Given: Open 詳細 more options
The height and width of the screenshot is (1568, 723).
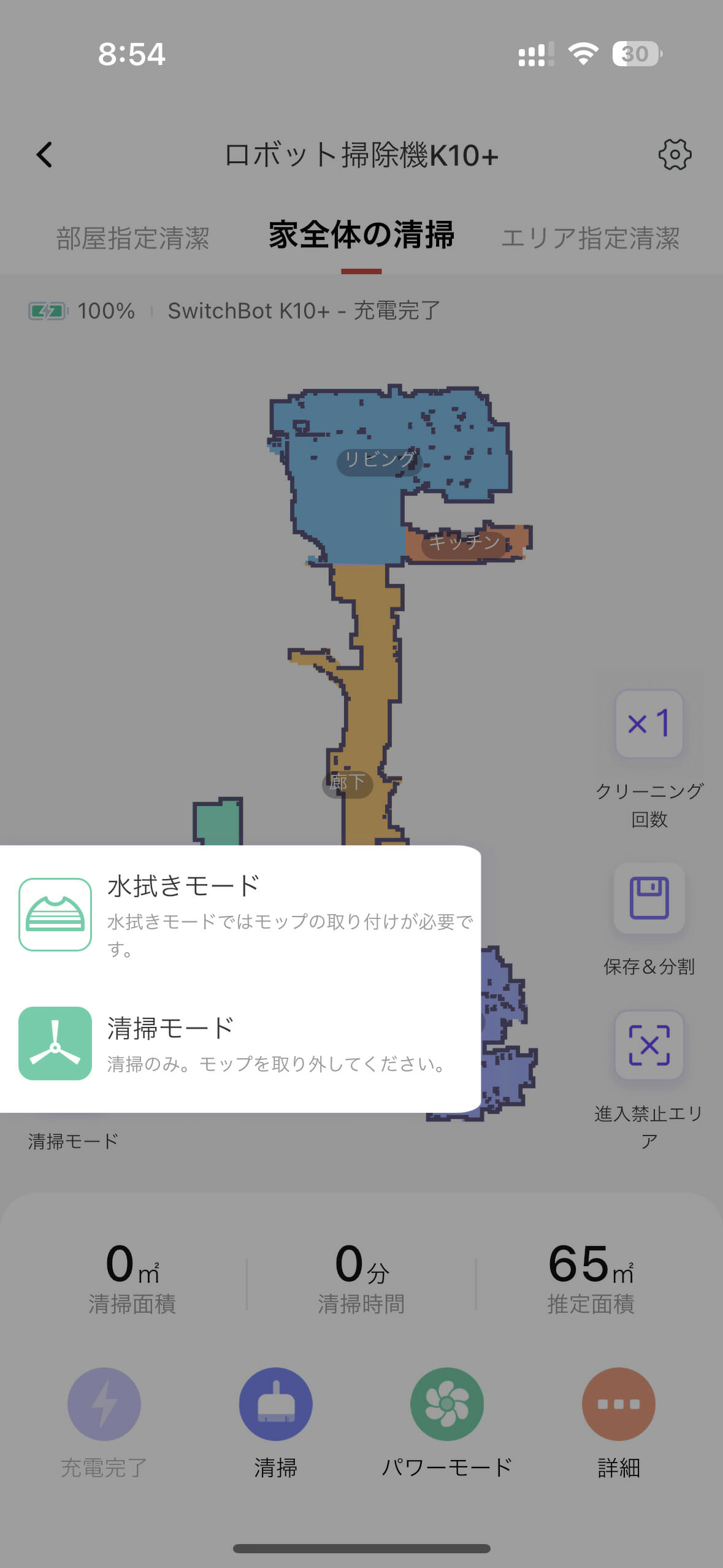Looking at the screenshot, I should (x=618, y=1404).
